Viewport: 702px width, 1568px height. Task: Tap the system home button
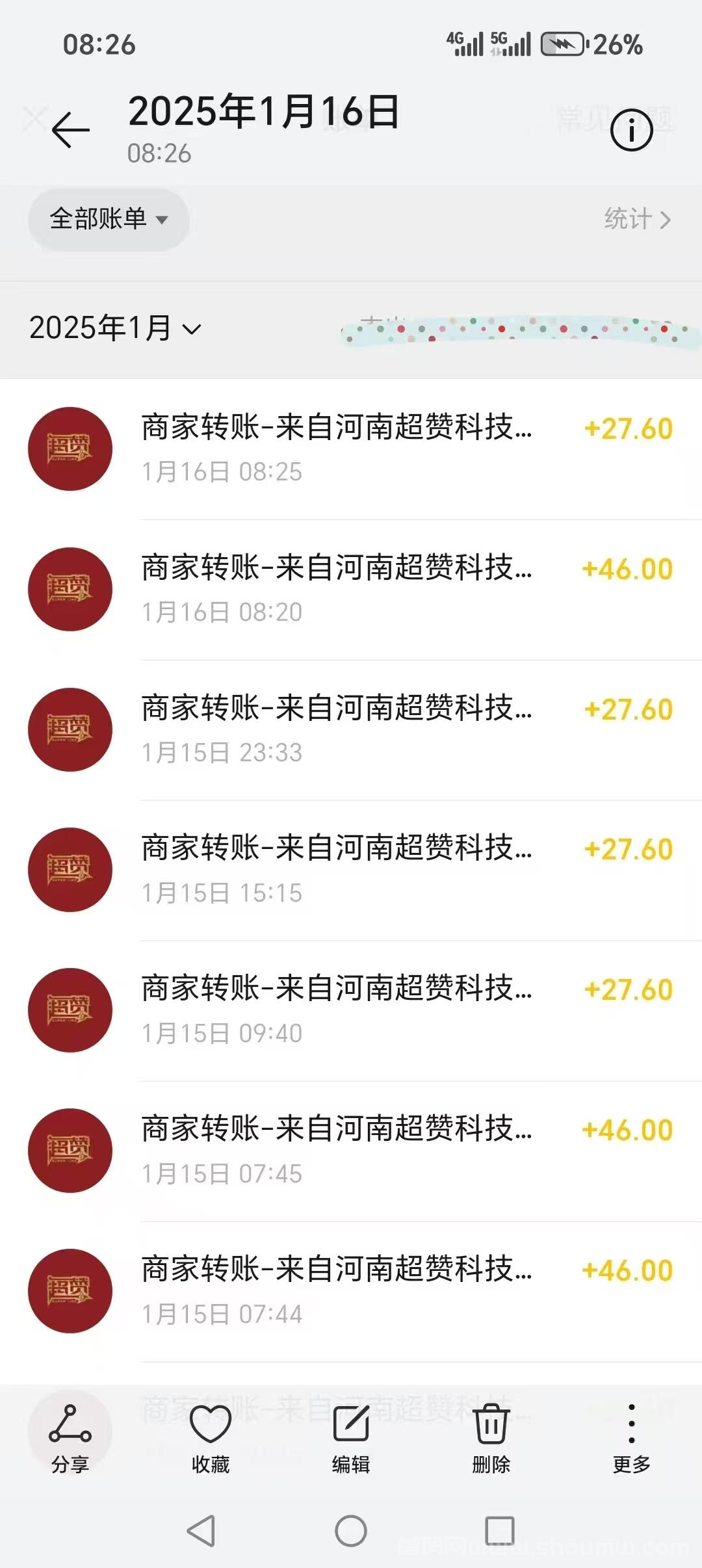[x=351, y=1531]
